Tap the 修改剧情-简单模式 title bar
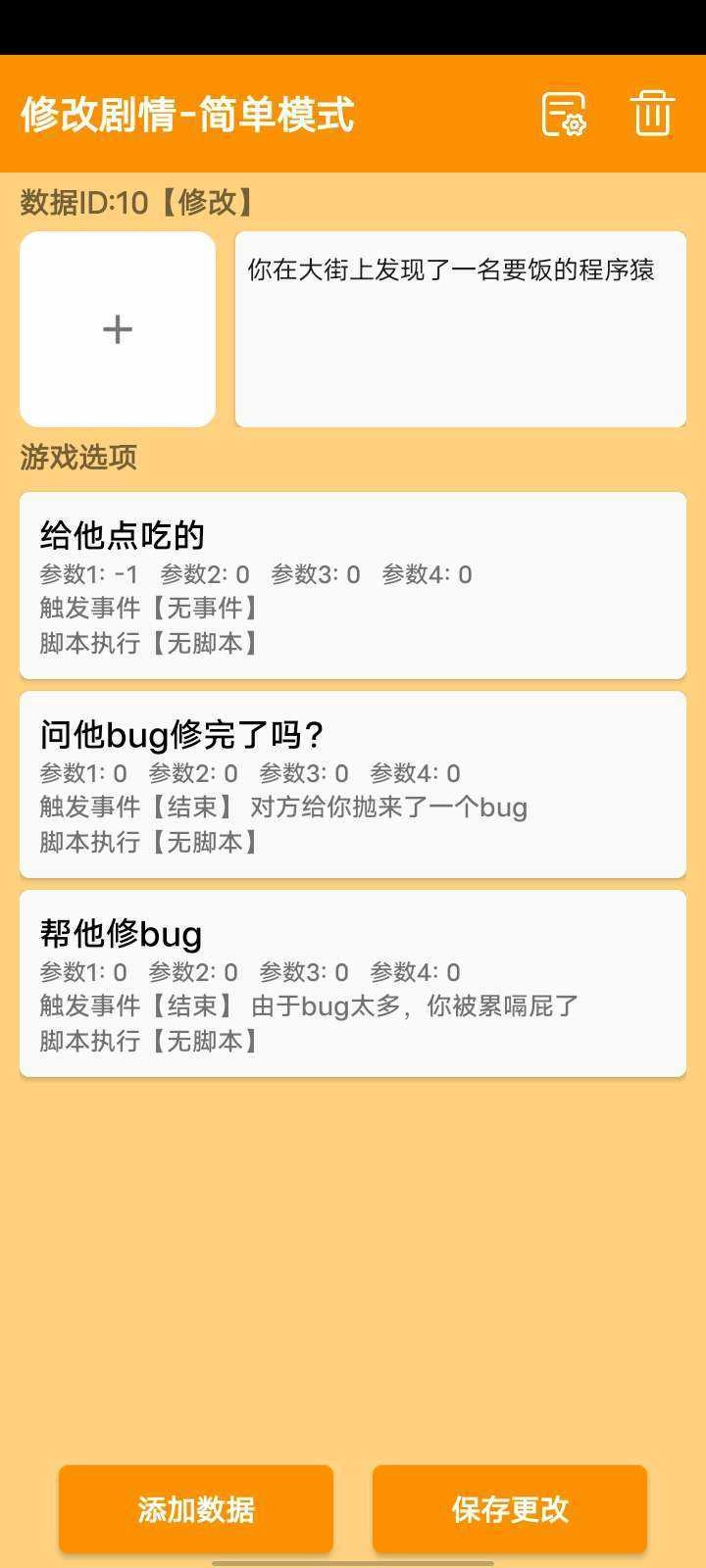Image resolution: width=706 pixels, height=1568 pixels. click(182, 115)
